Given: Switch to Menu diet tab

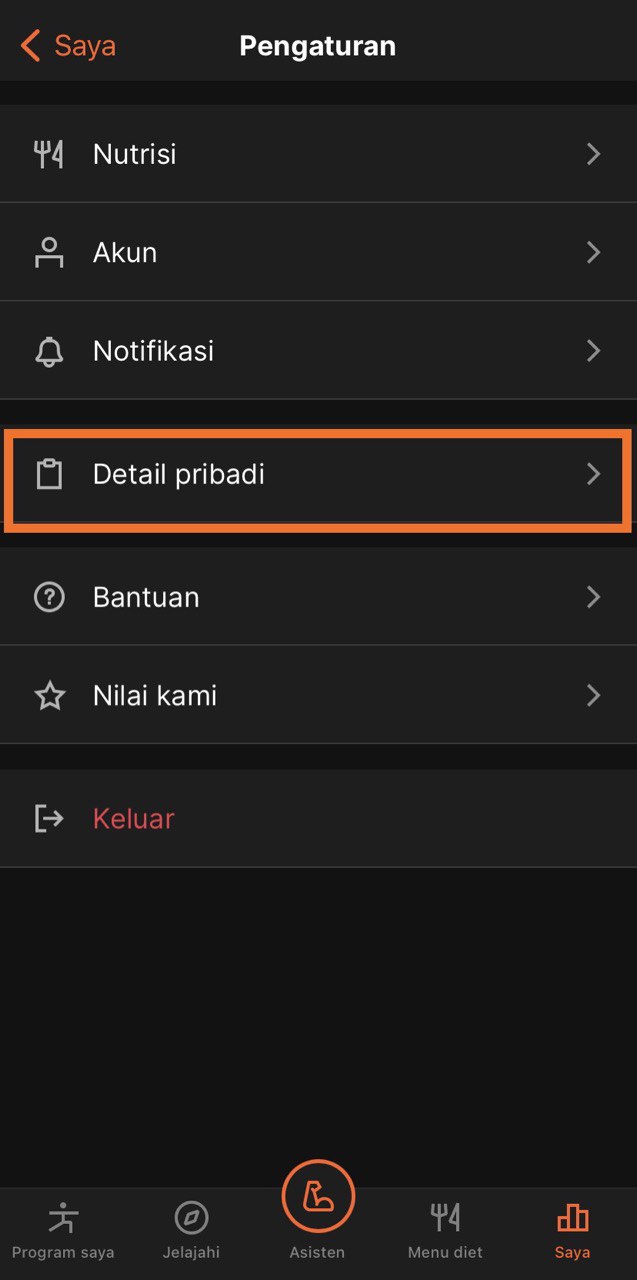Looking at the screenshot, I should [x=445, y=1231].
